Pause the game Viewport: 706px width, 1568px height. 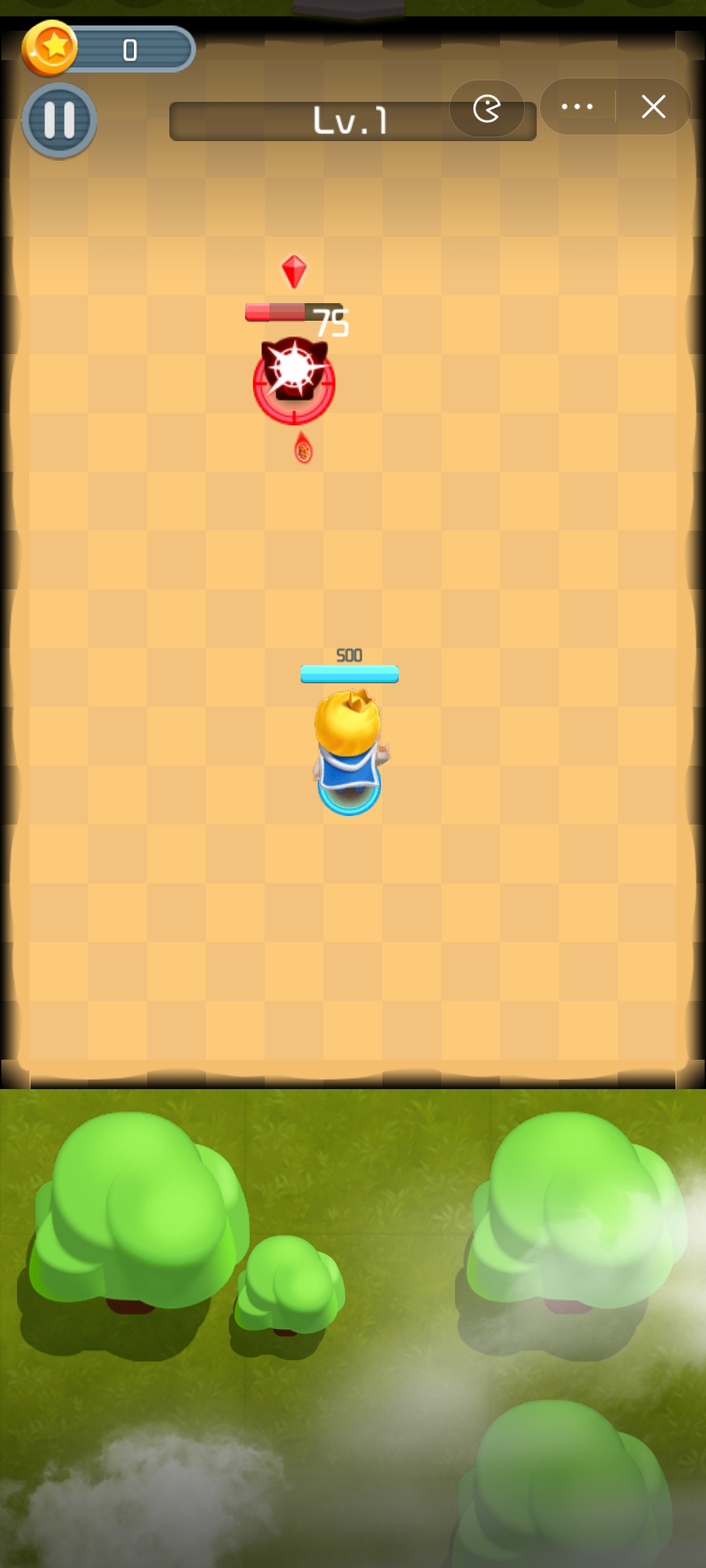tap(59, 120)
